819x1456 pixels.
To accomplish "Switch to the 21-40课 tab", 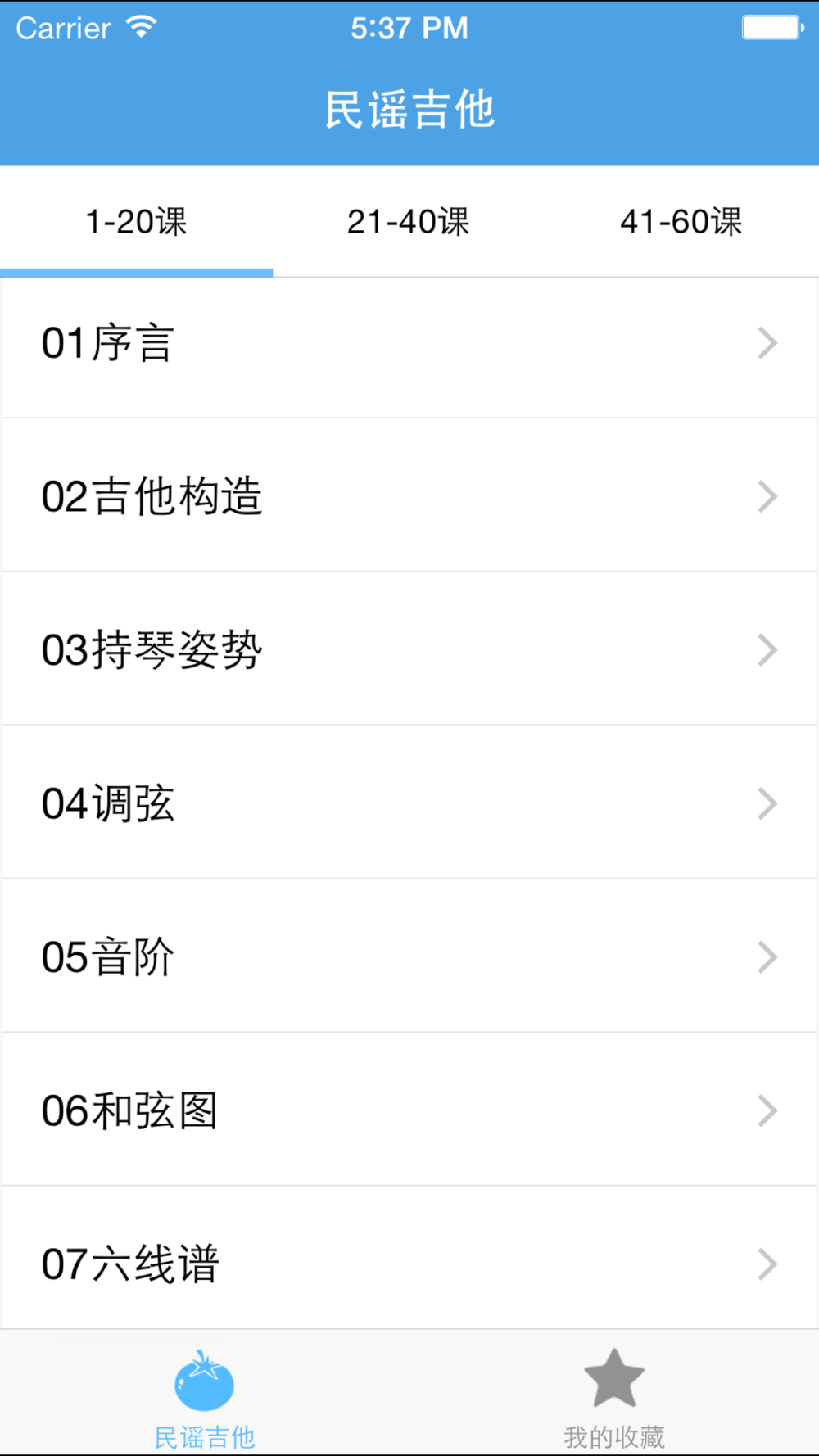I will click(409, 222).
